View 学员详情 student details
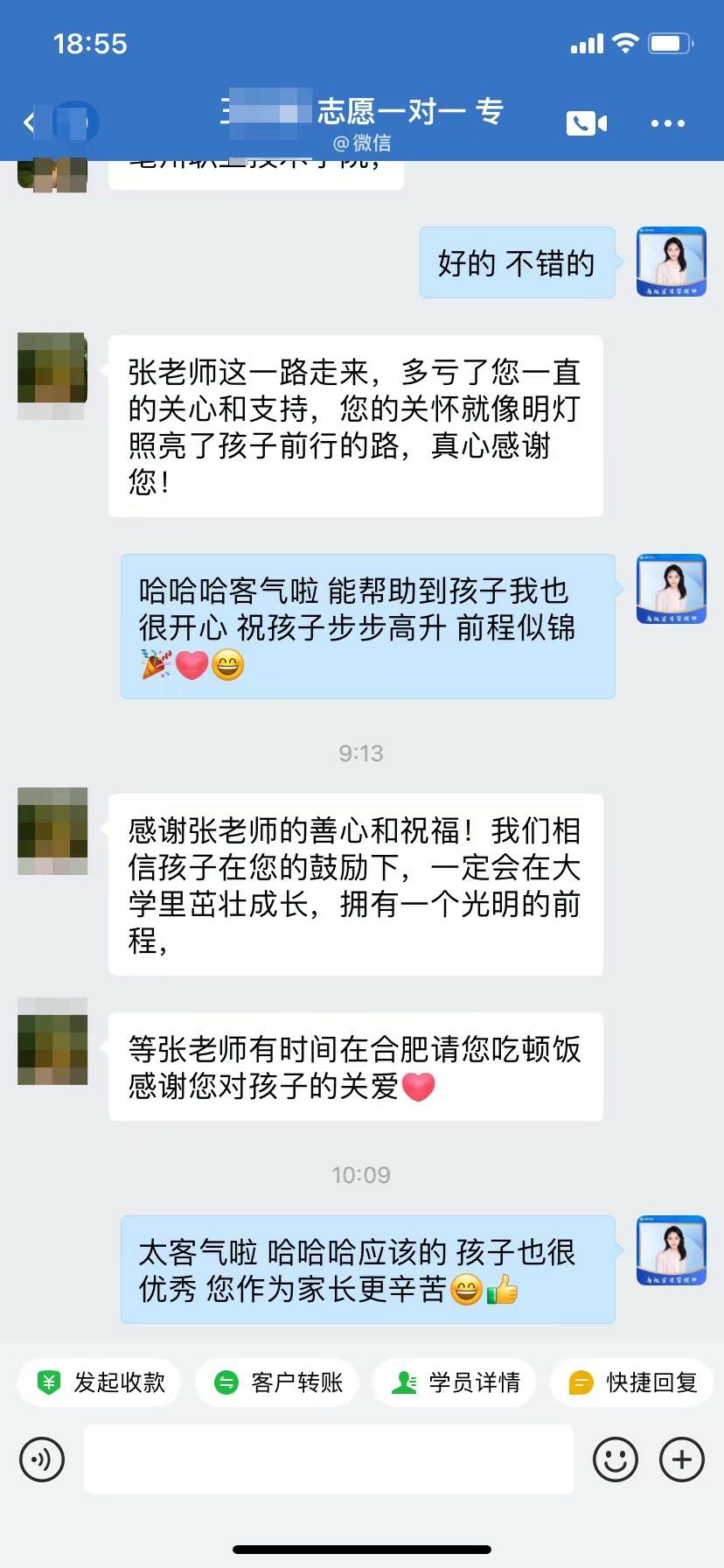The width and height of the screenshot is (724, 1568). 456,1382
